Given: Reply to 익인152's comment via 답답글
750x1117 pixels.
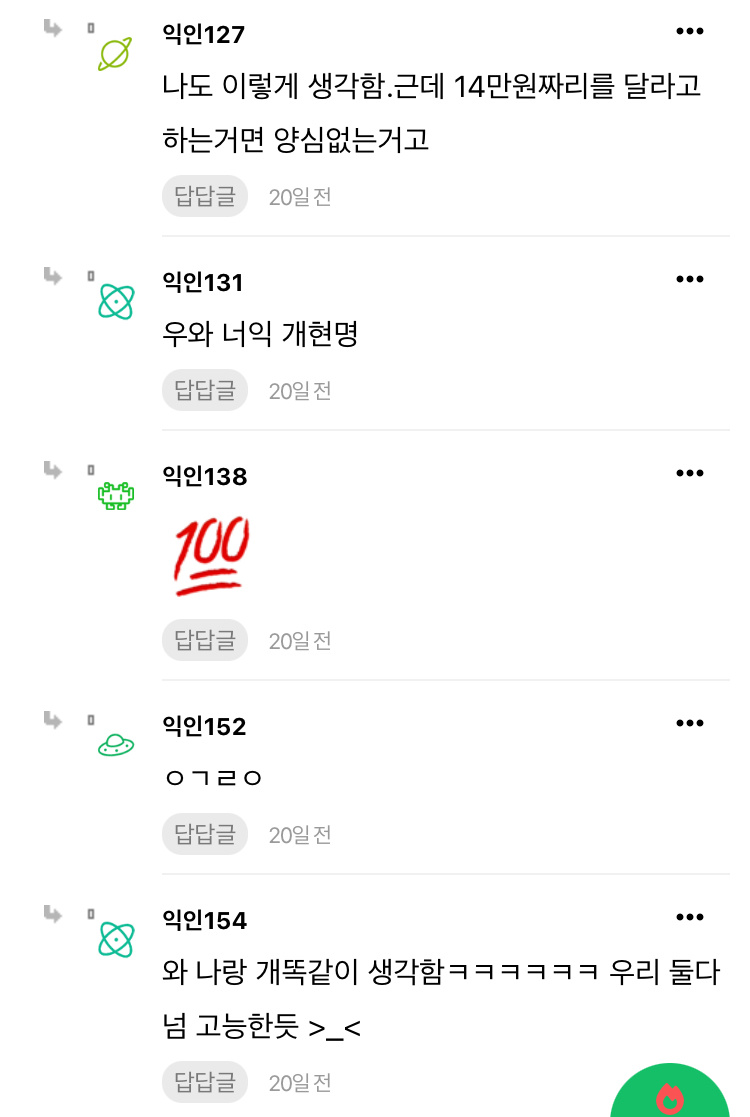Looking at the screenshot, I should (205, 834).
